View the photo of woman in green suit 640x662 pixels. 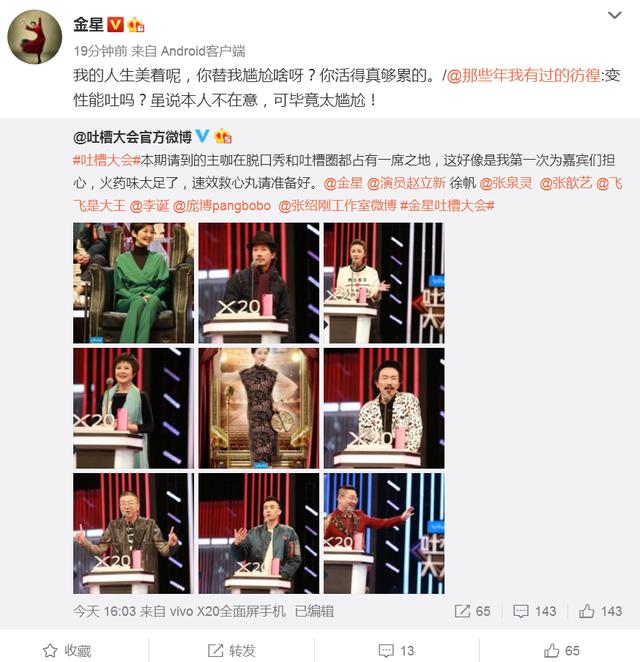click(133, 283)
